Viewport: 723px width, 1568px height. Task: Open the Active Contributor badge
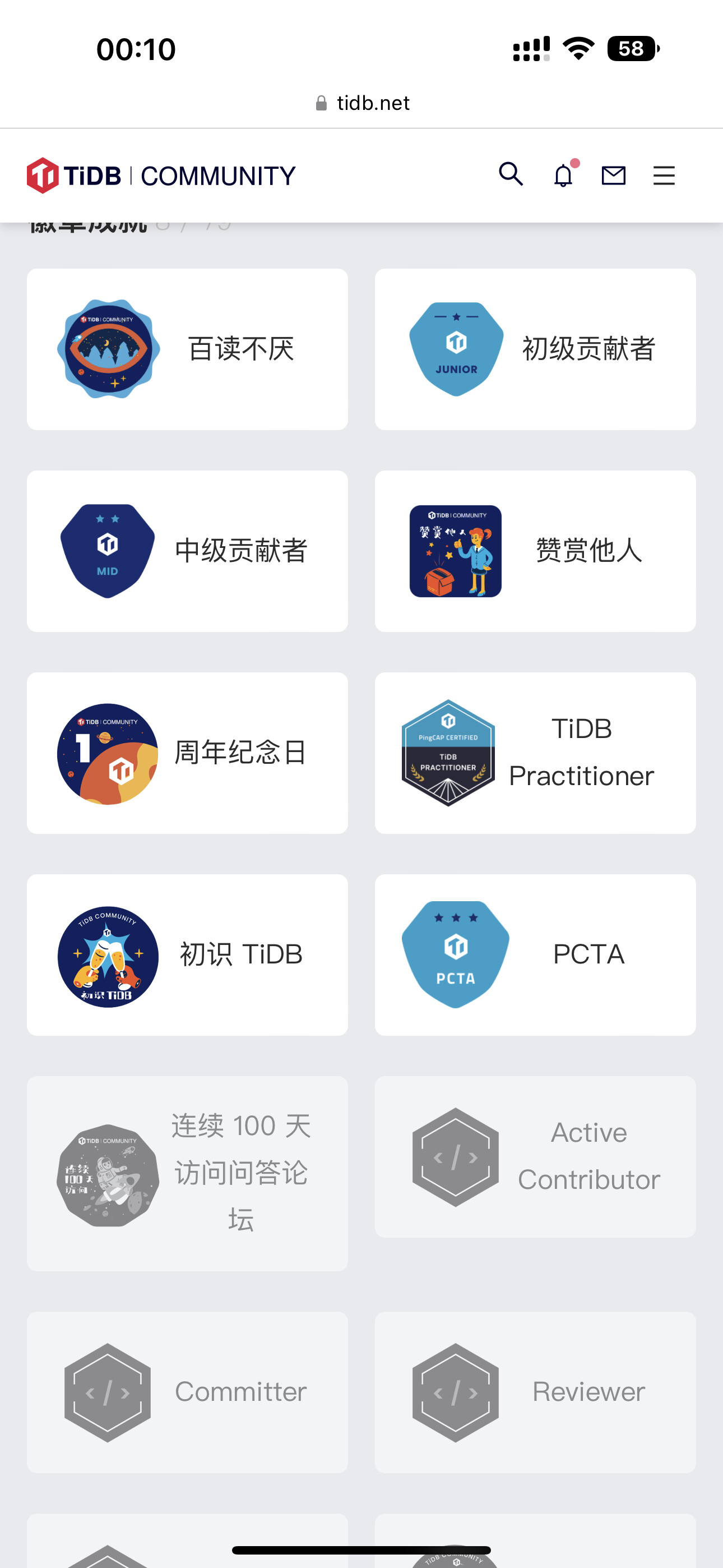pos(535,1156)
